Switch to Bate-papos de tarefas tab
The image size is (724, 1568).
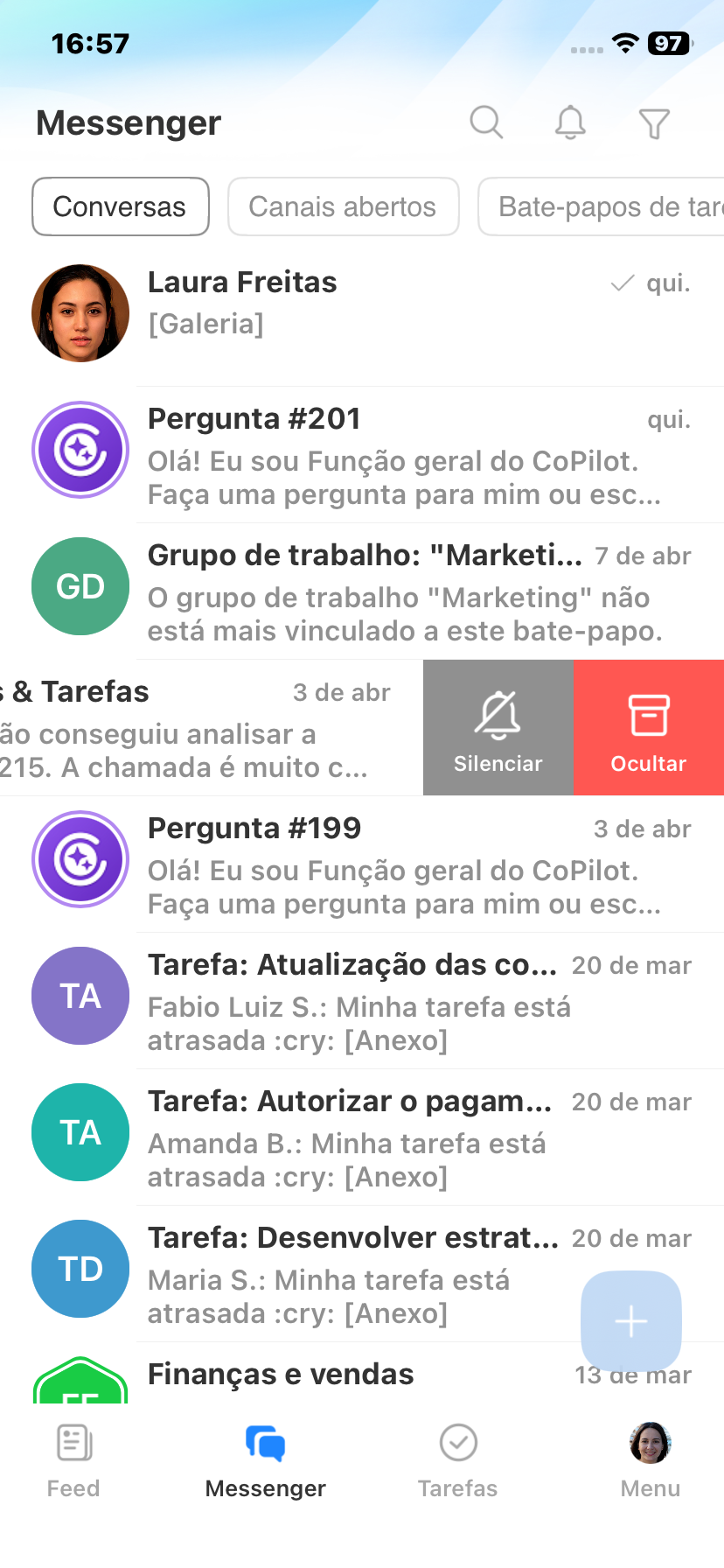tap(603, 206)
